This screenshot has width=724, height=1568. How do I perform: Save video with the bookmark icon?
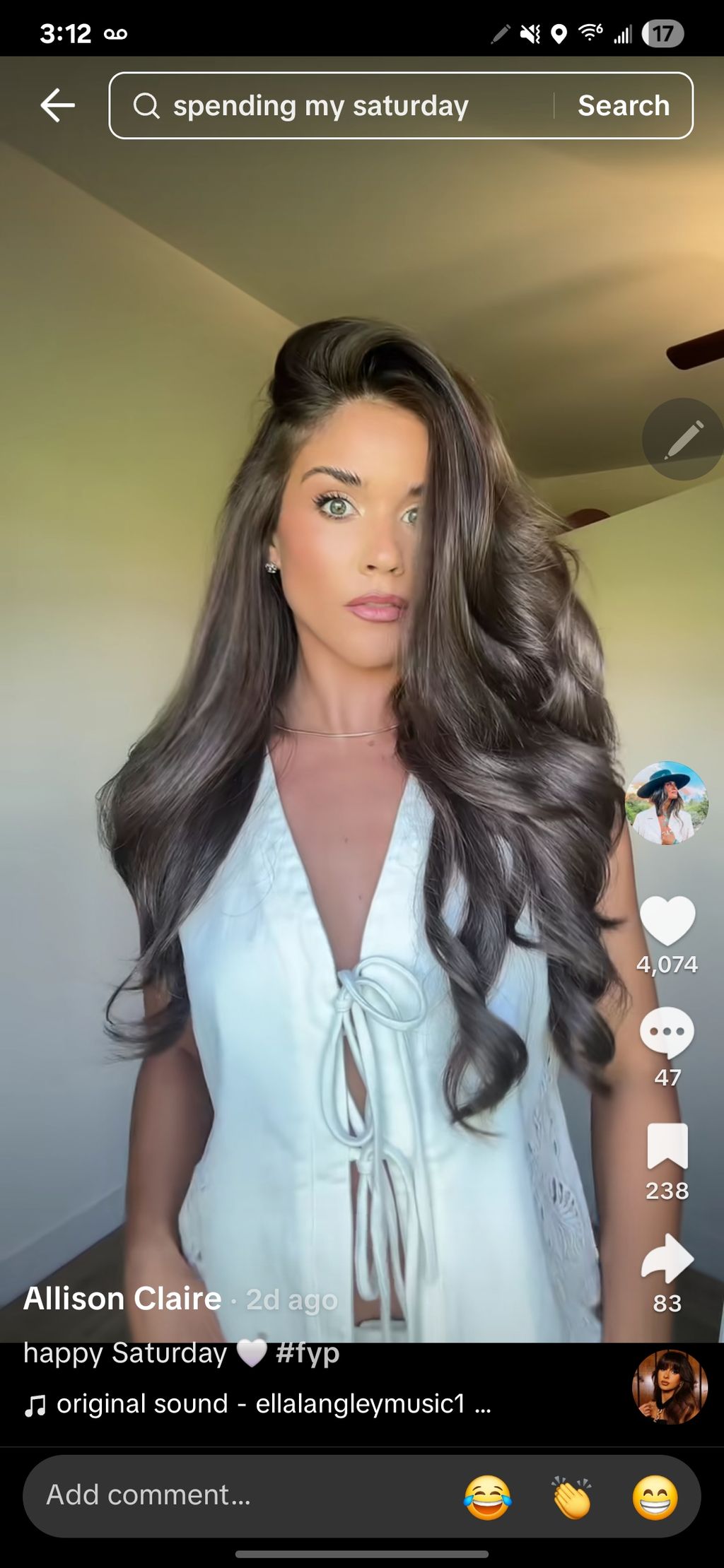(667, 1146)
